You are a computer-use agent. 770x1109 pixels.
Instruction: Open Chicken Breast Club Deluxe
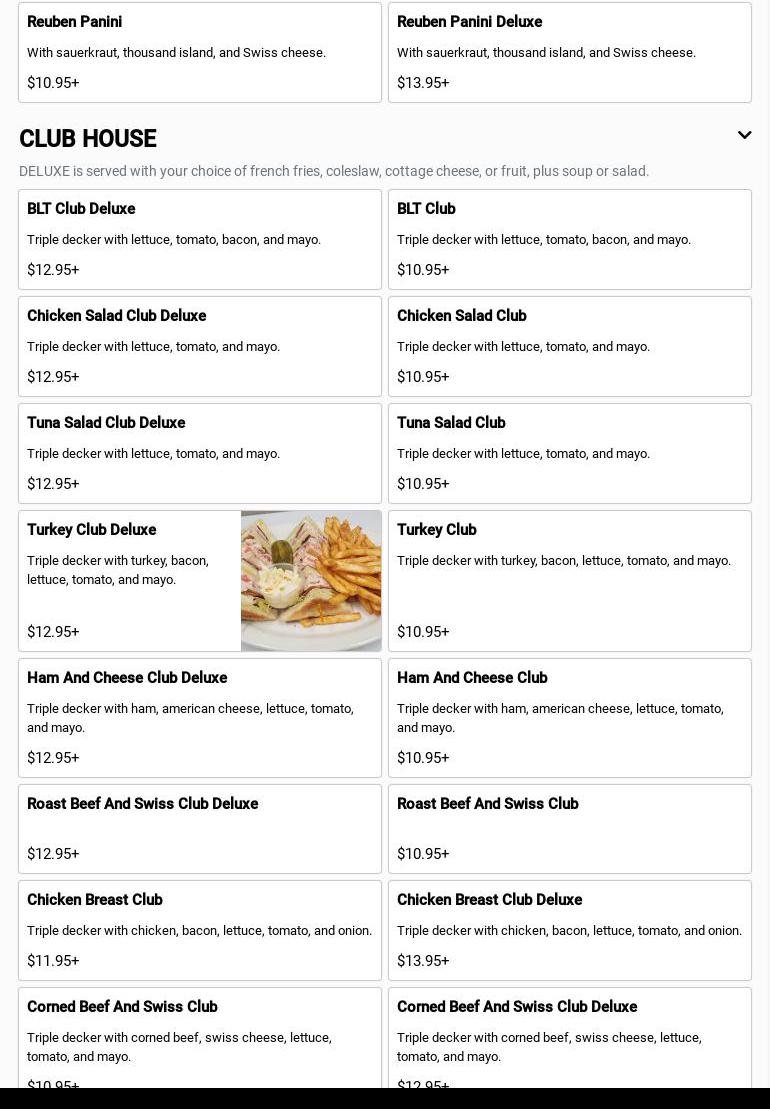[570, 930]
